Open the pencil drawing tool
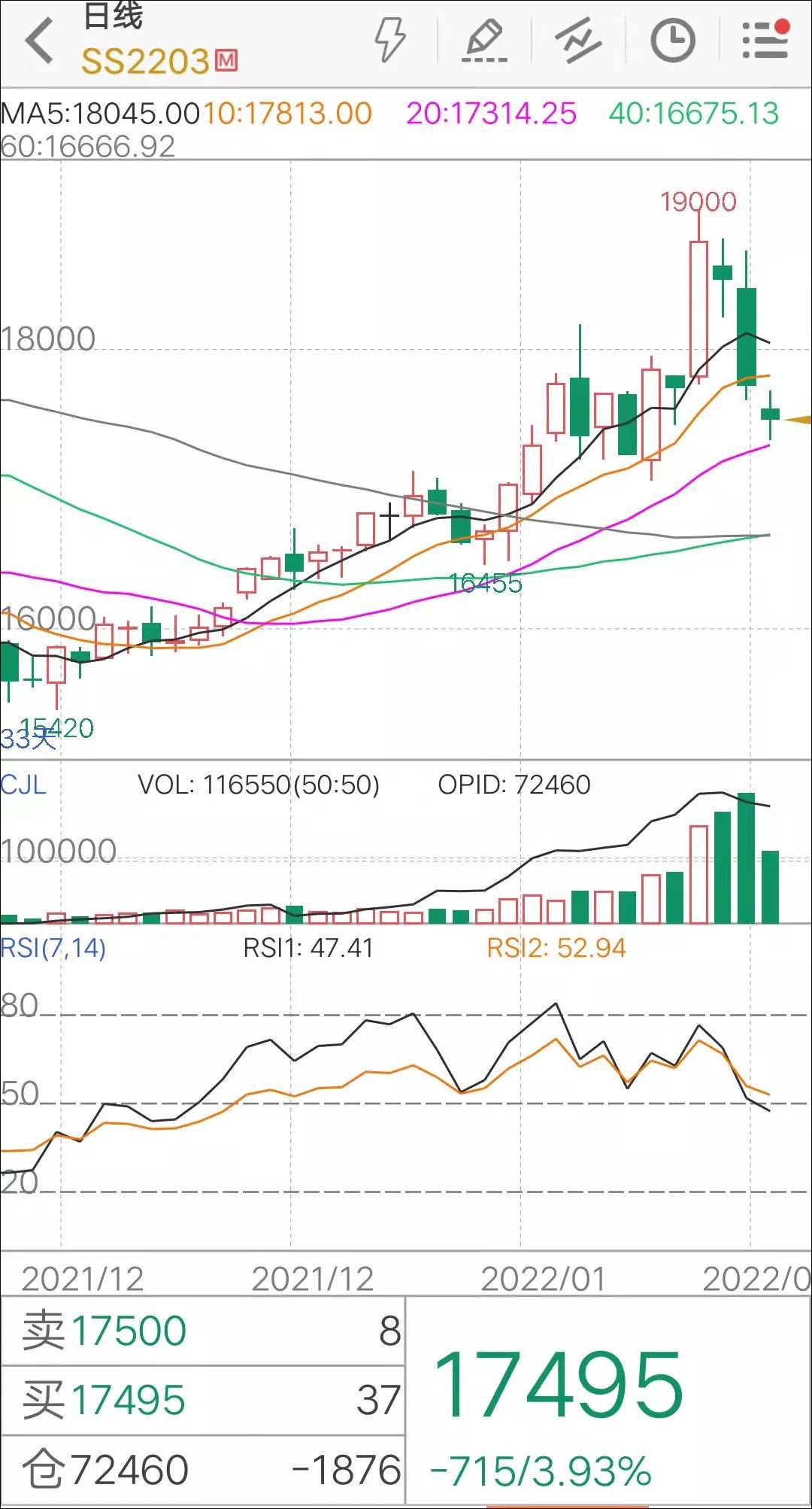 pyautogui.click(x=483, y=41)
